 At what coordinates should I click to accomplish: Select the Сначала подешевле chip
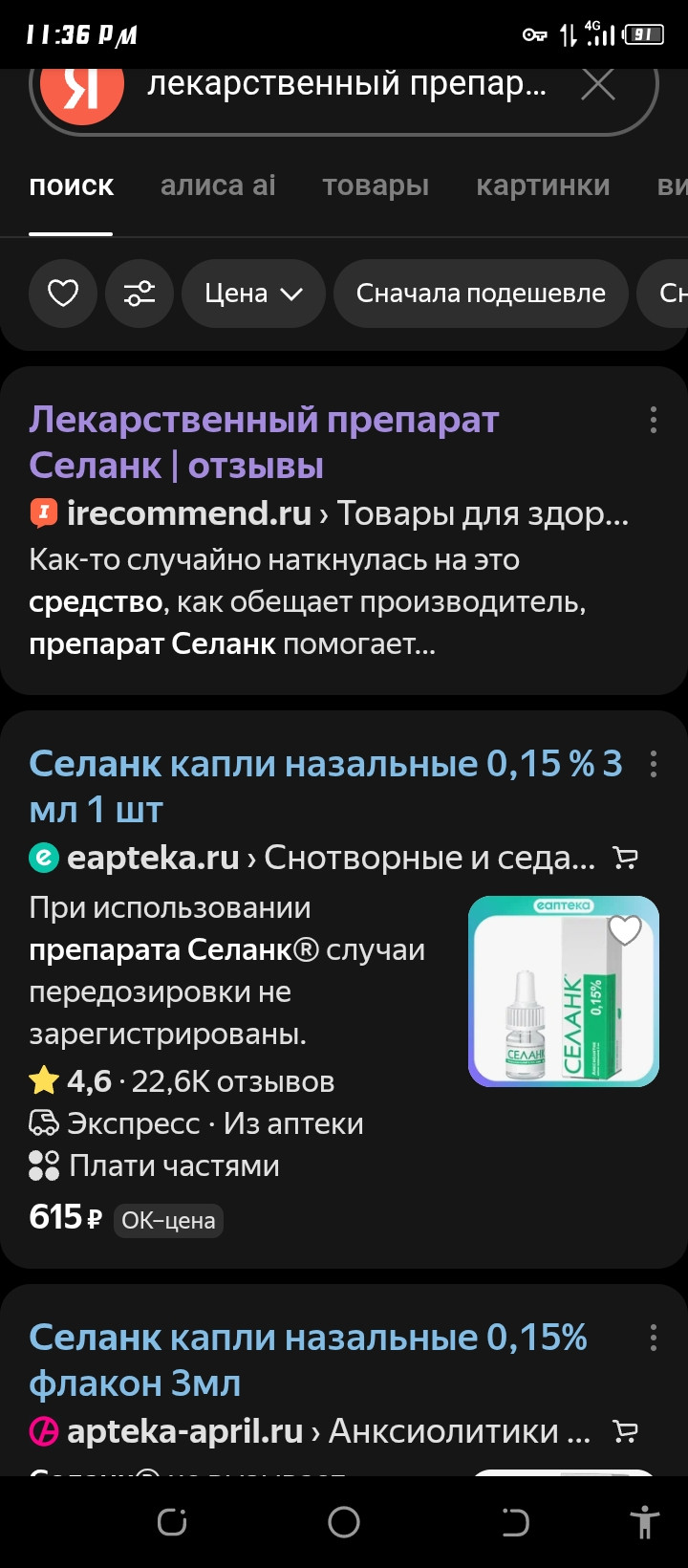click(481, 294)
